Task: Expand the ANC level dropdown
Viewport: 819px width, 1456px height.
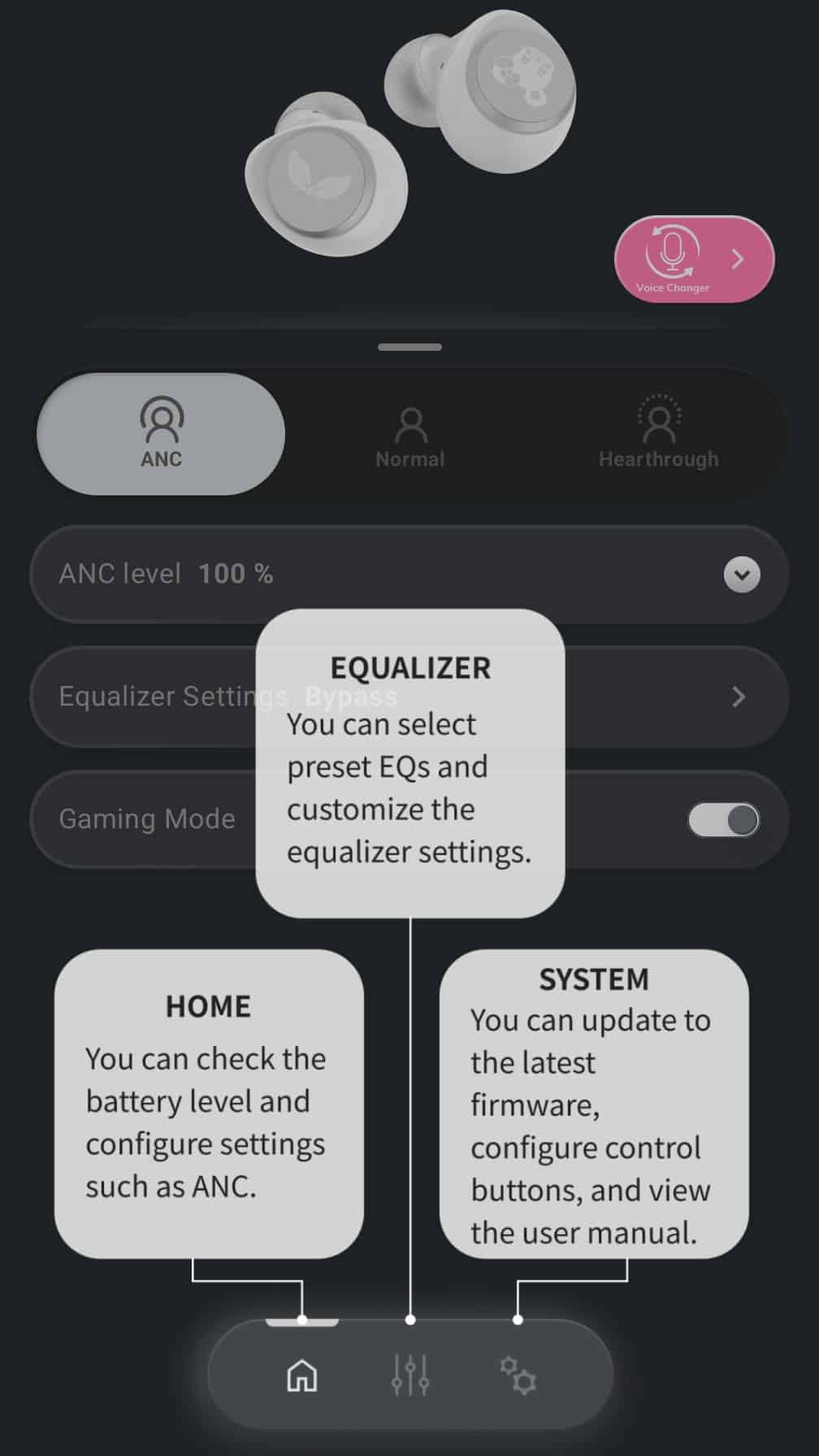Action: click(741, 574)
